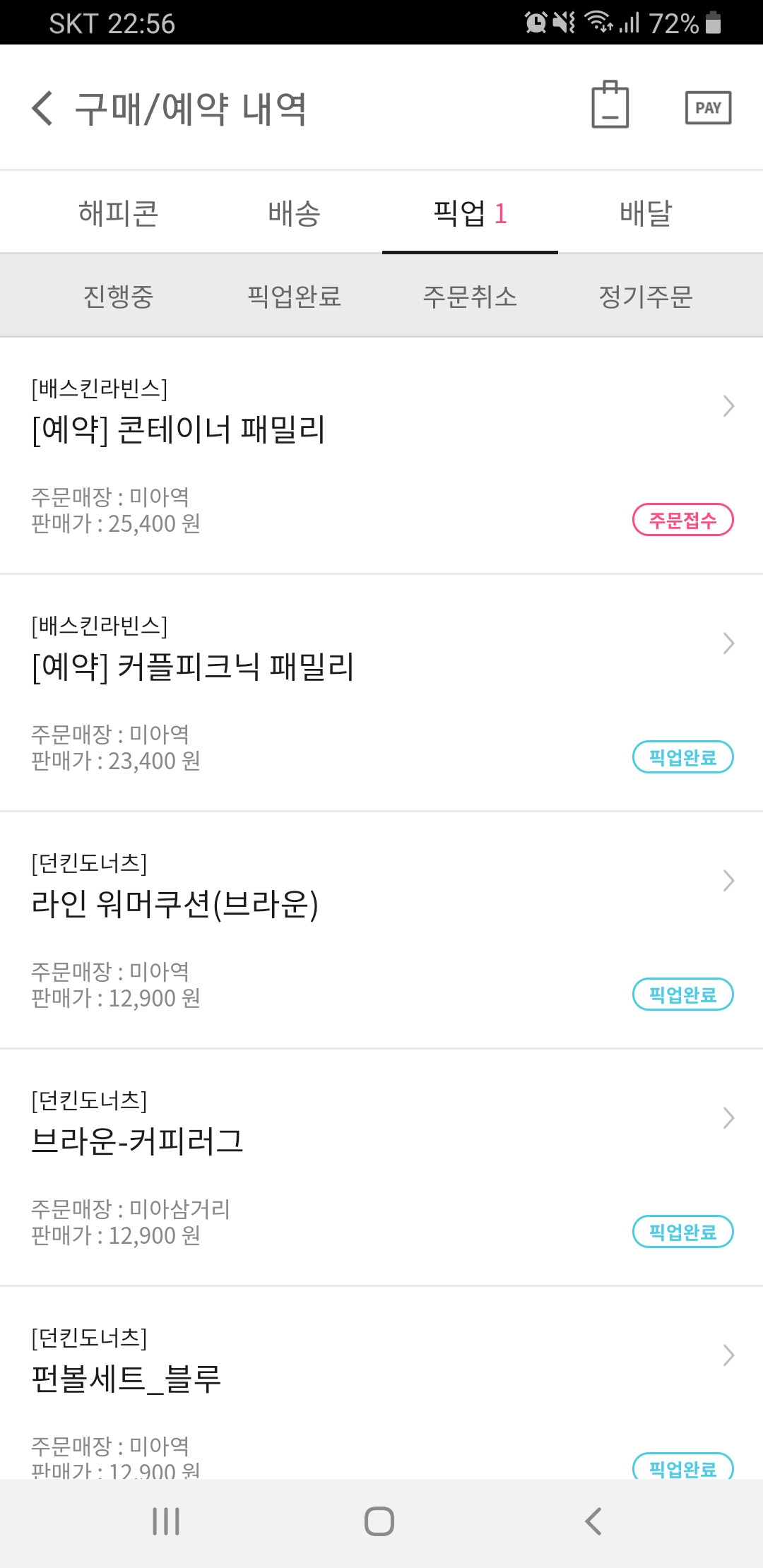Show 주문취소 orders

pos(470,296)
